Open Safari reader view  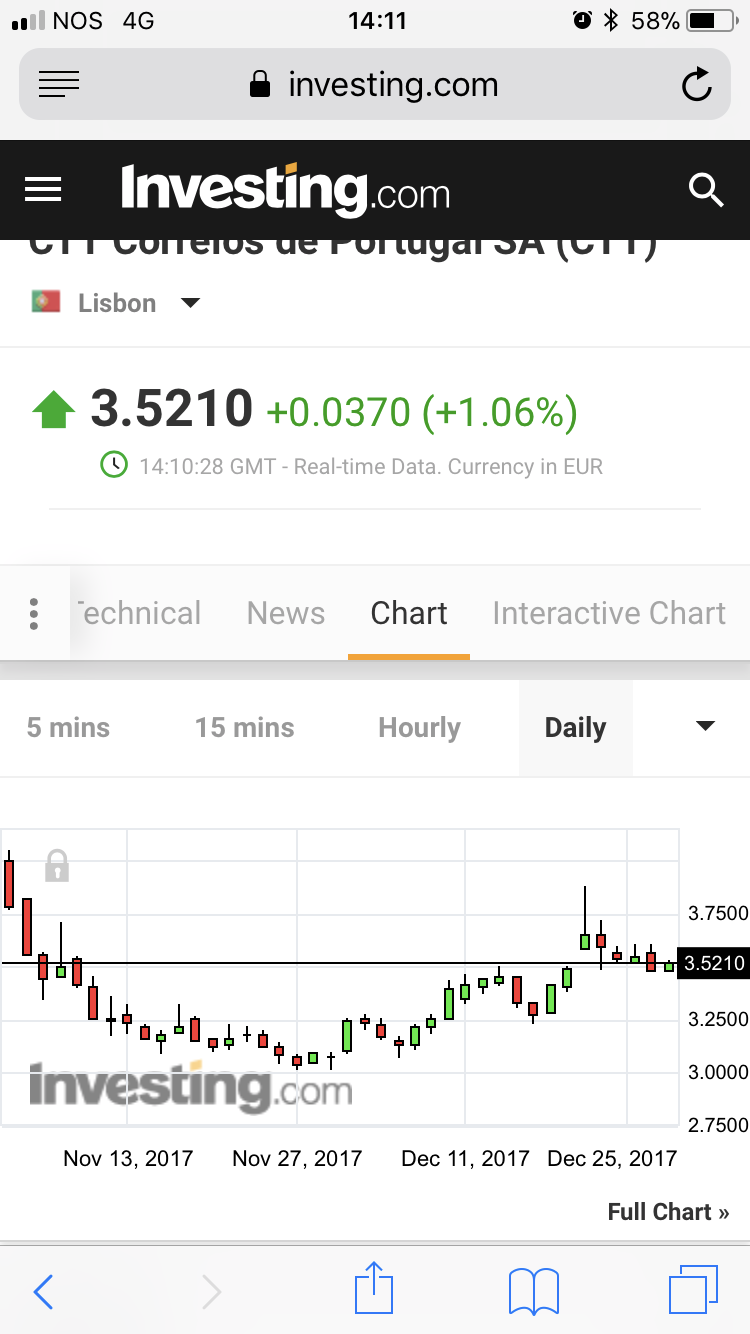pyautogui.click(x=59, y=85)
